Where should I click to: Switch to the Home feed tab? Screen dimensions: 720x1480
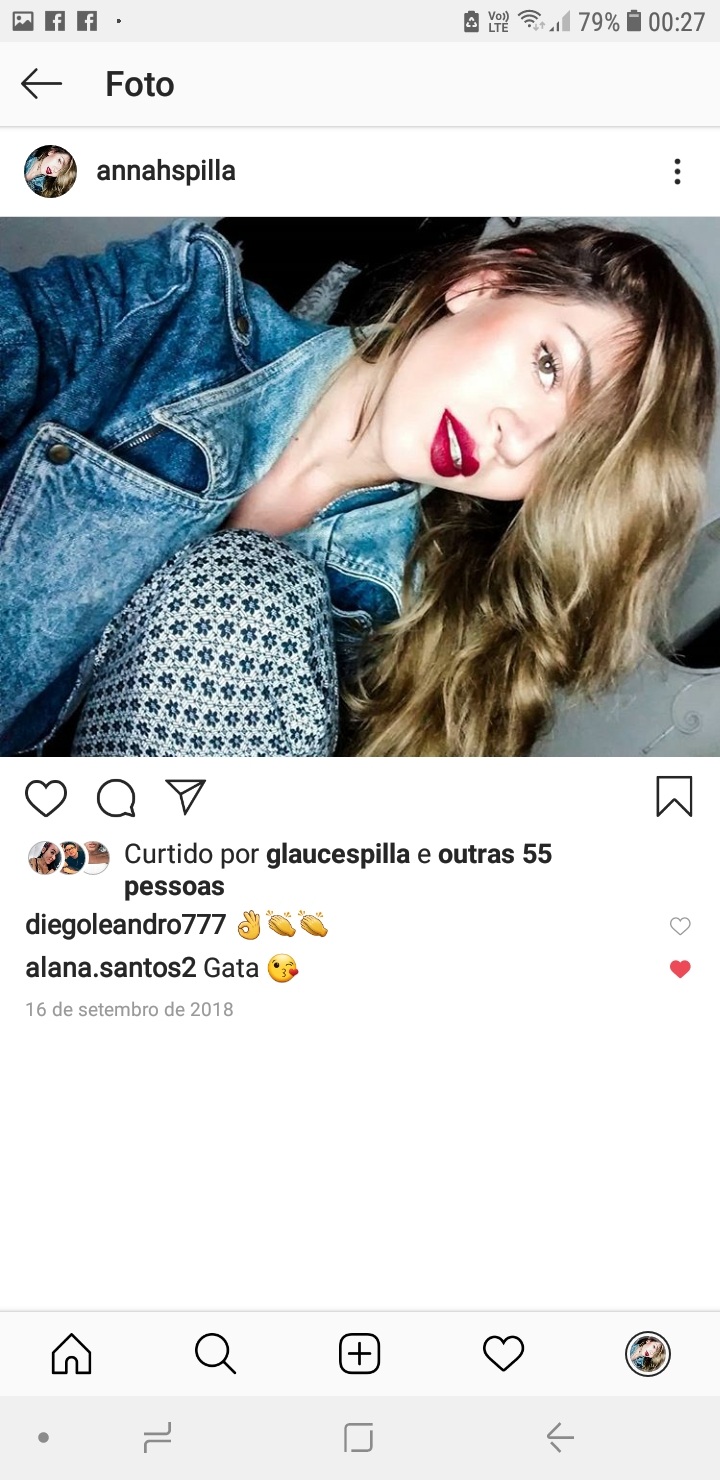tap(71, 1354)
